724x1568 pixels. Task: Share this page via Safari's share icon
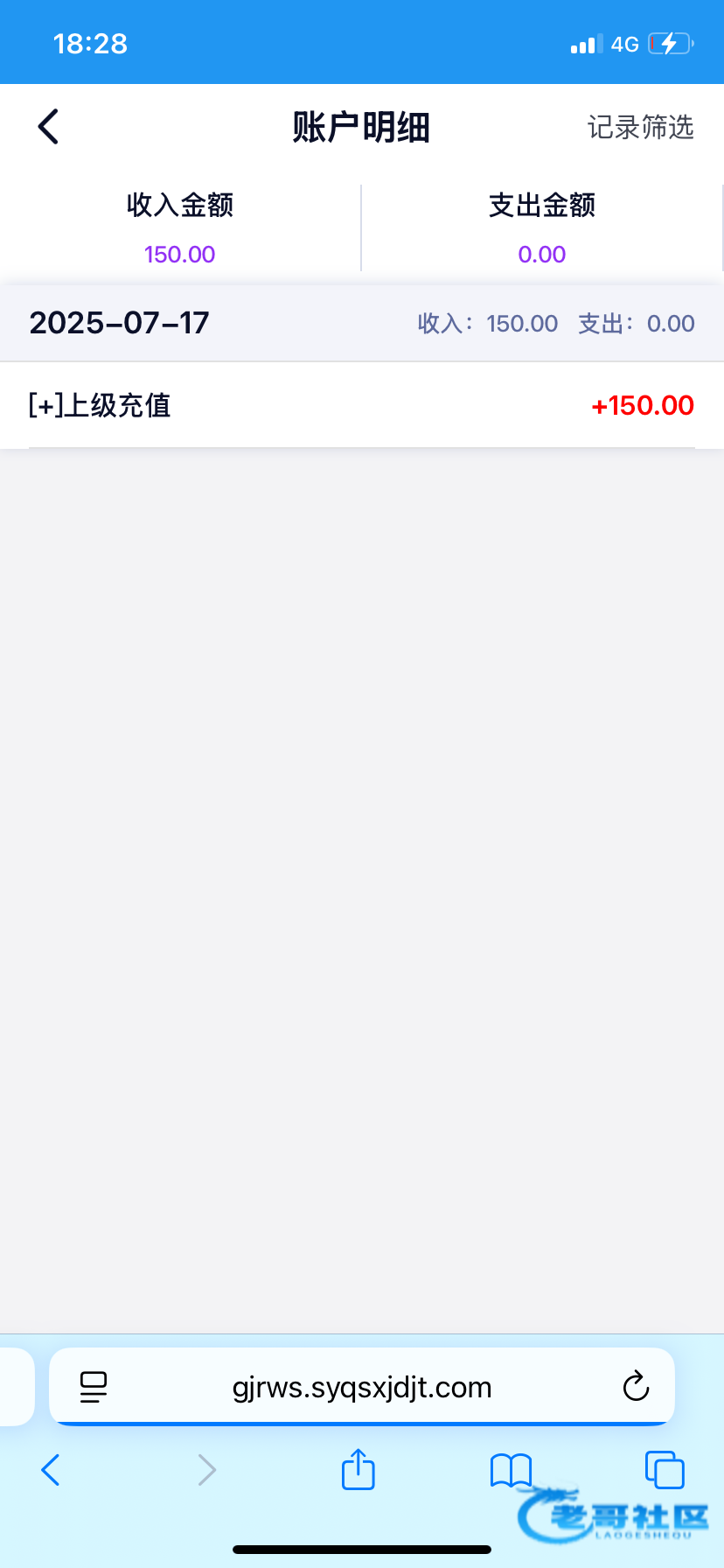pyautogui.click(x=358, y=1469)
